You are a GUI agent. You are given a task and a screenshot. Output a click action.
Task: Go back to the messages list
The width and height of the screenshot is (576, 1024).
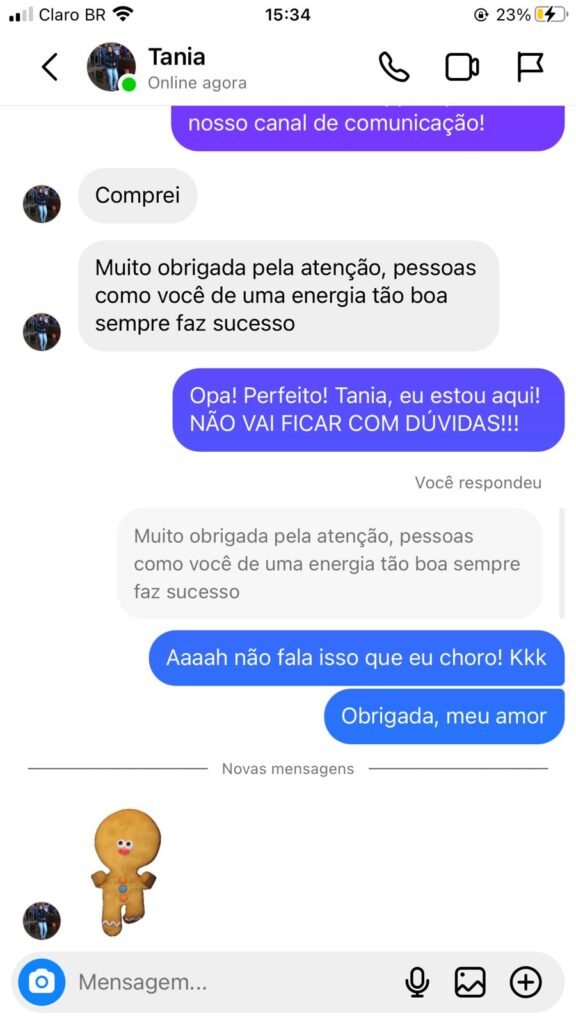(x=50, y=67)
